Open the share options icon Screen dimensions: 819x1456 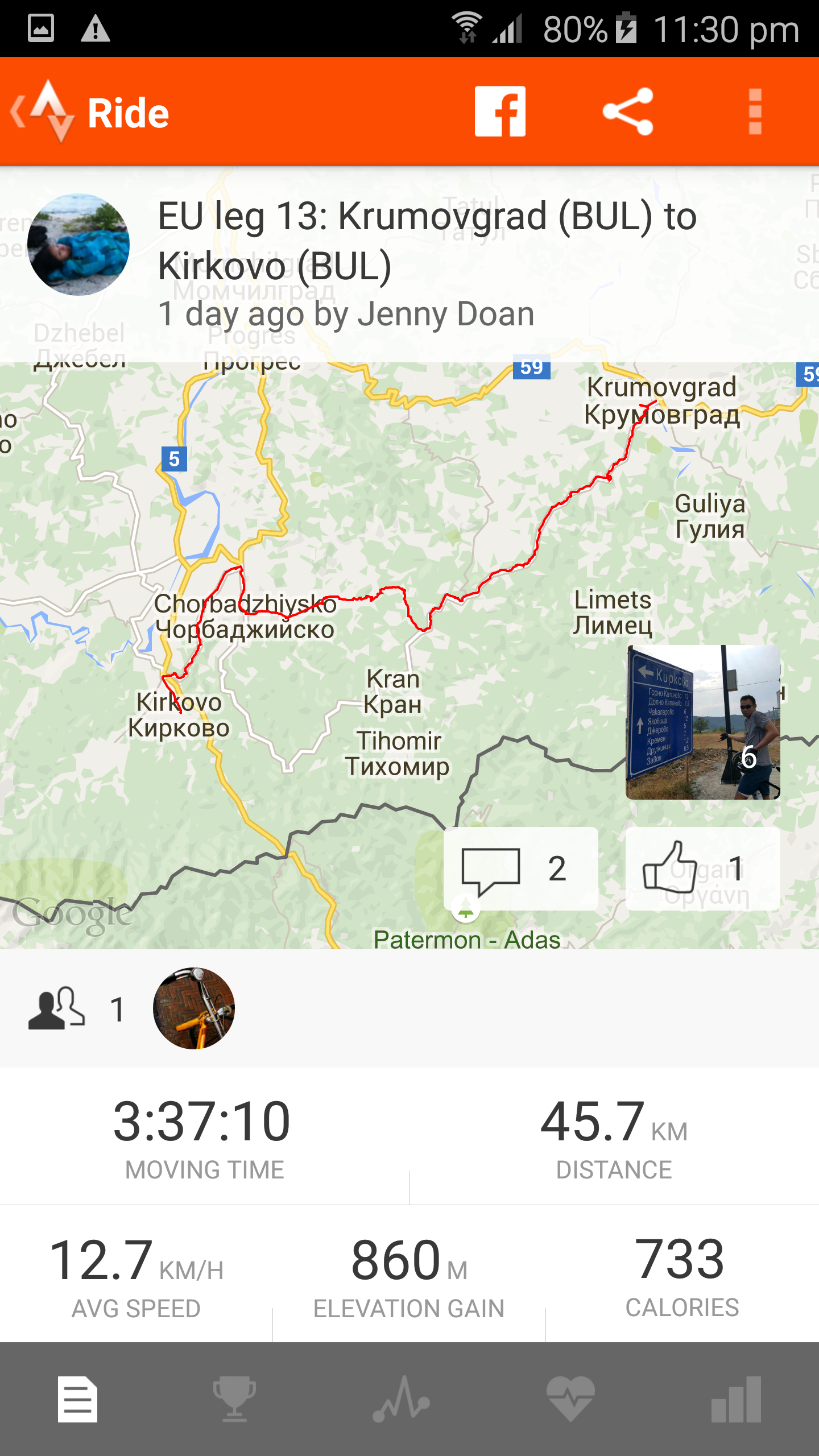[x=628, y=111]
